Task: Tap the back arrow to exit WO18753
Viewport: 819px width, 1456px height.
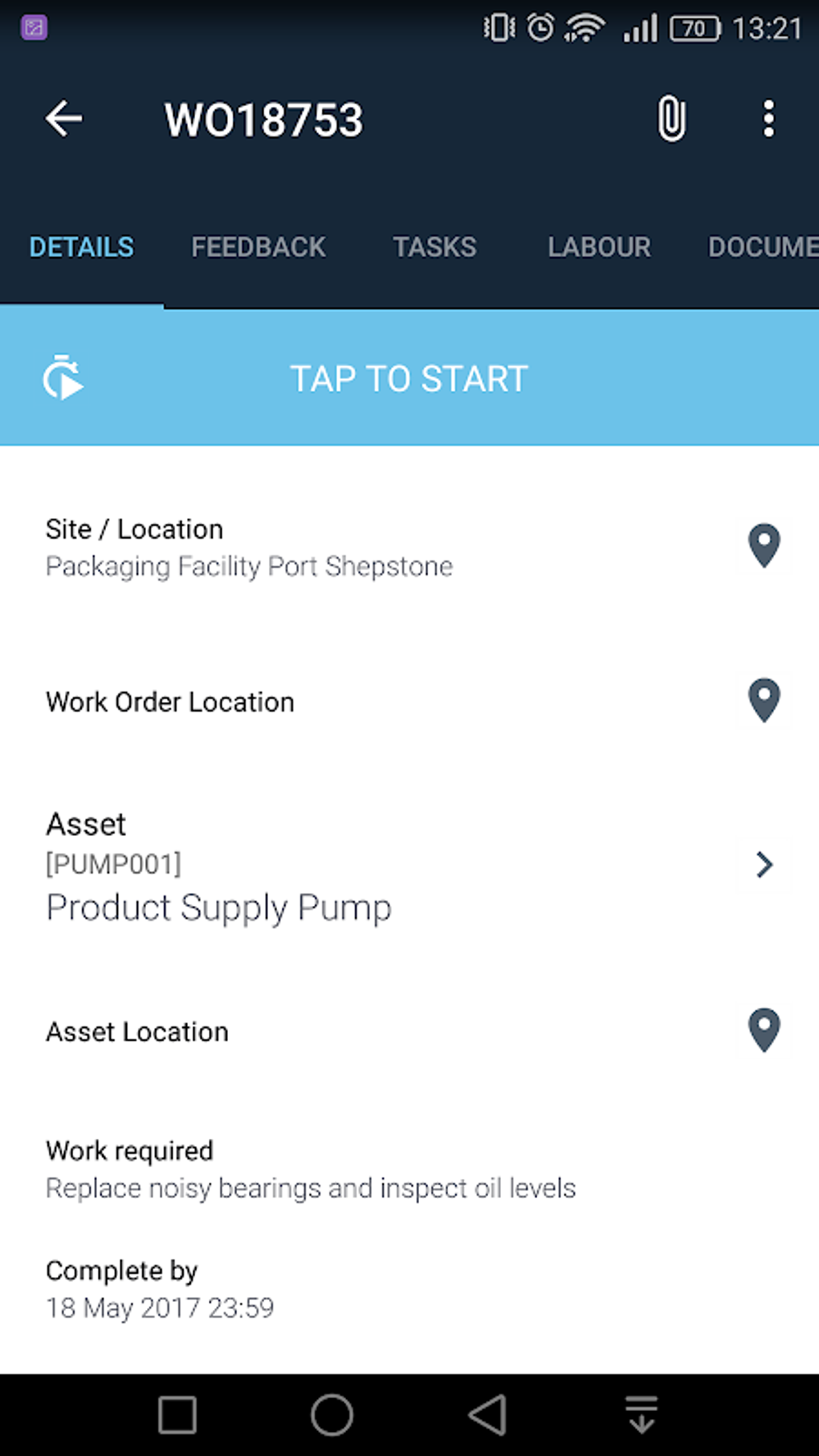Action: 64,118
